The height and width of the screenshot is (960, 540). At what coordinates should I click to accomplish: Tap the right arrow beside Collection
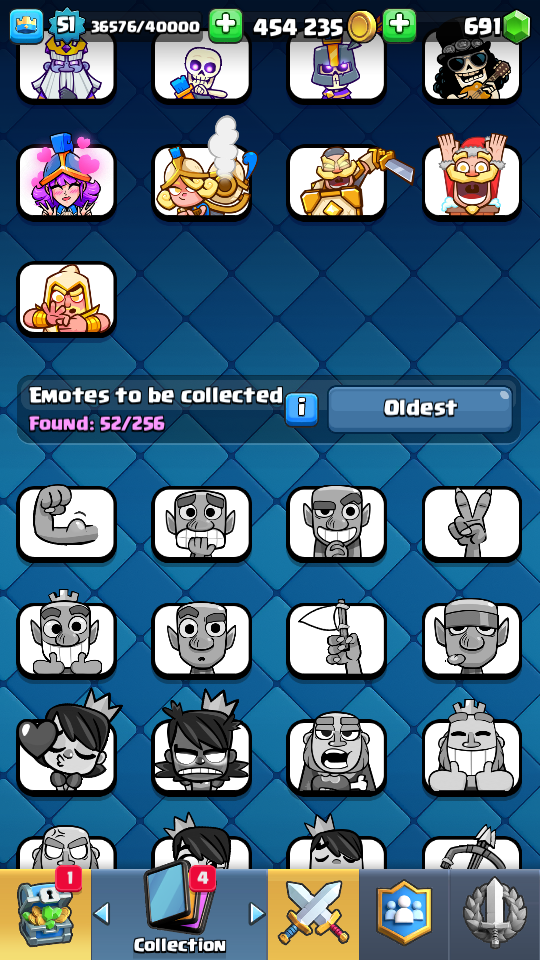[x=257, y=914]
